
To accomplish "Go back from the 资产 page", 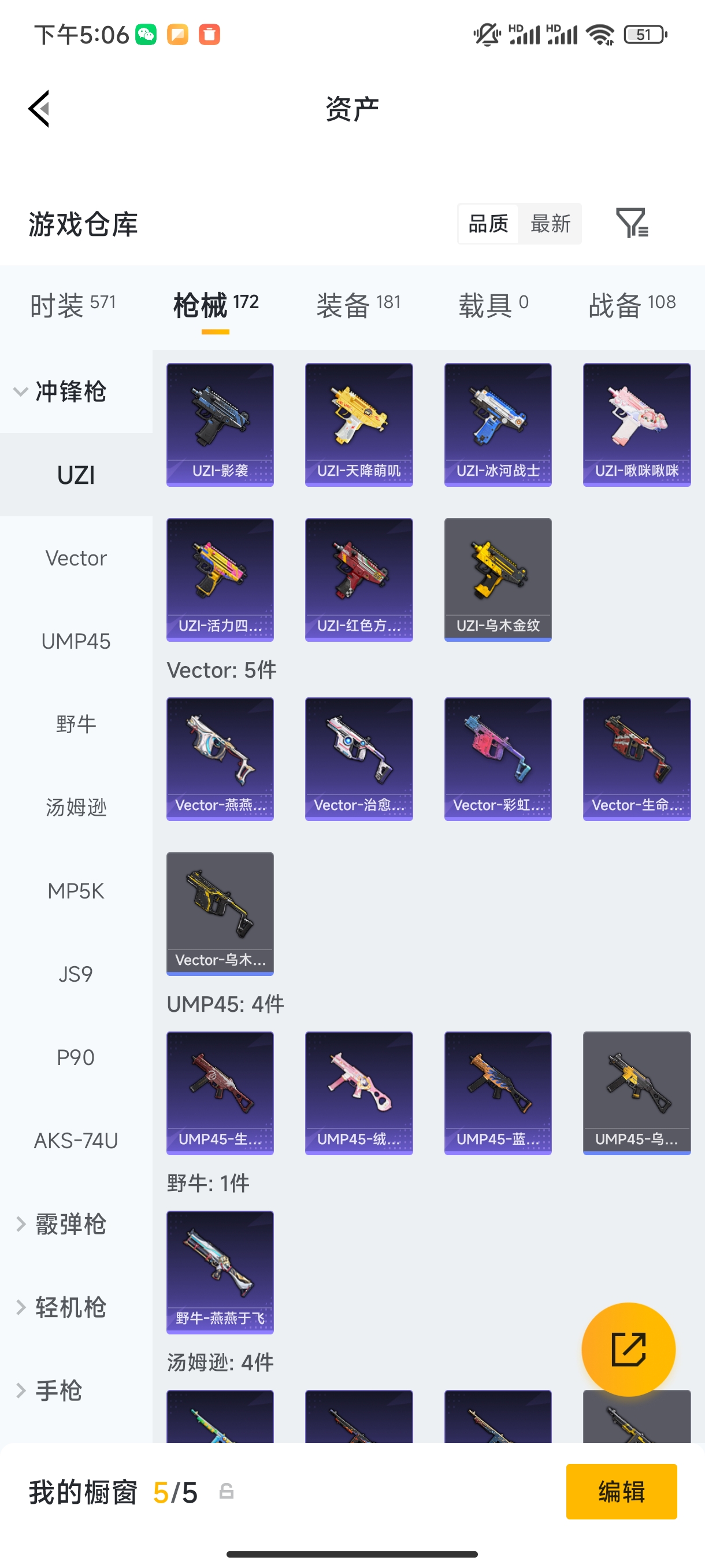I will (39, 109).
